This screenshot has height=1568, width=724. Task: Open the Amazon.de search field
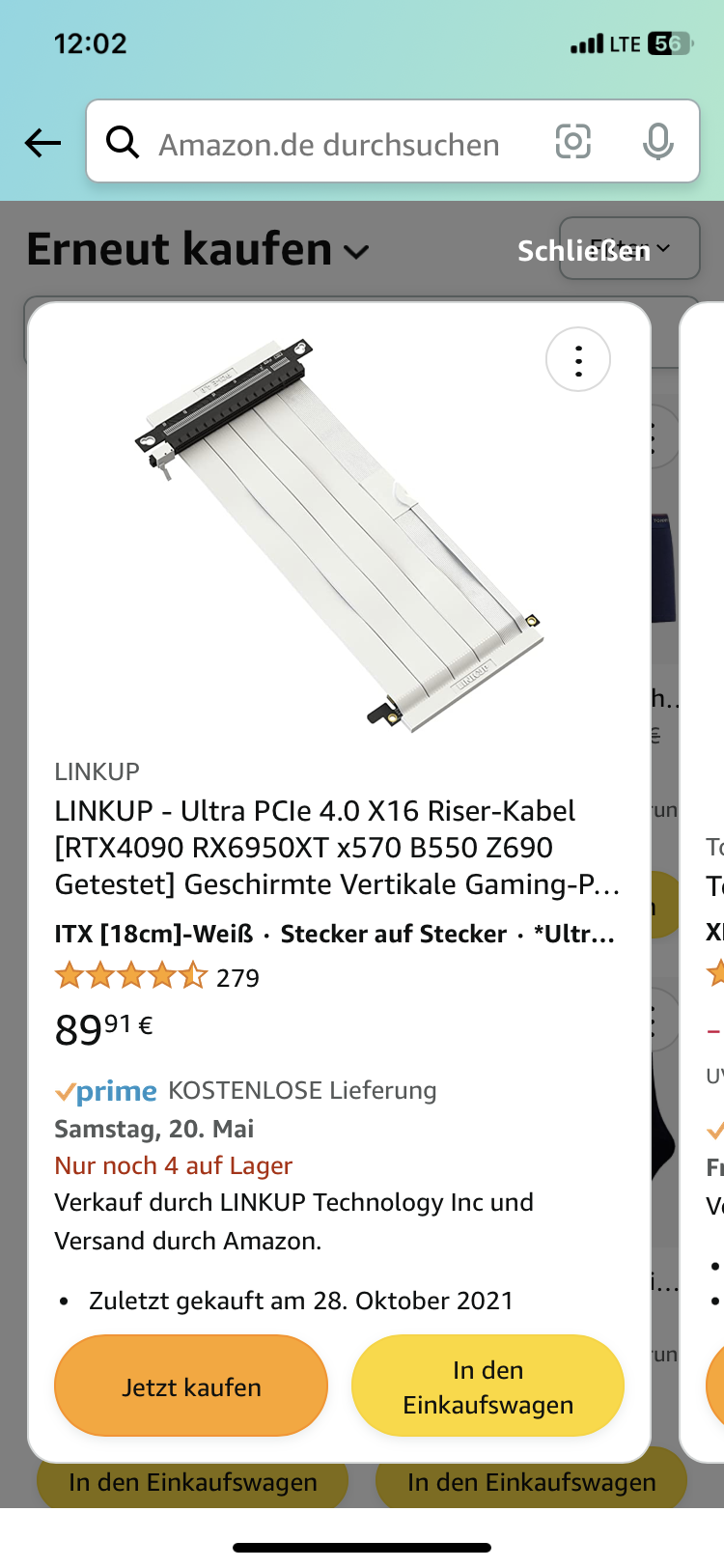click(x=328, y=145)
